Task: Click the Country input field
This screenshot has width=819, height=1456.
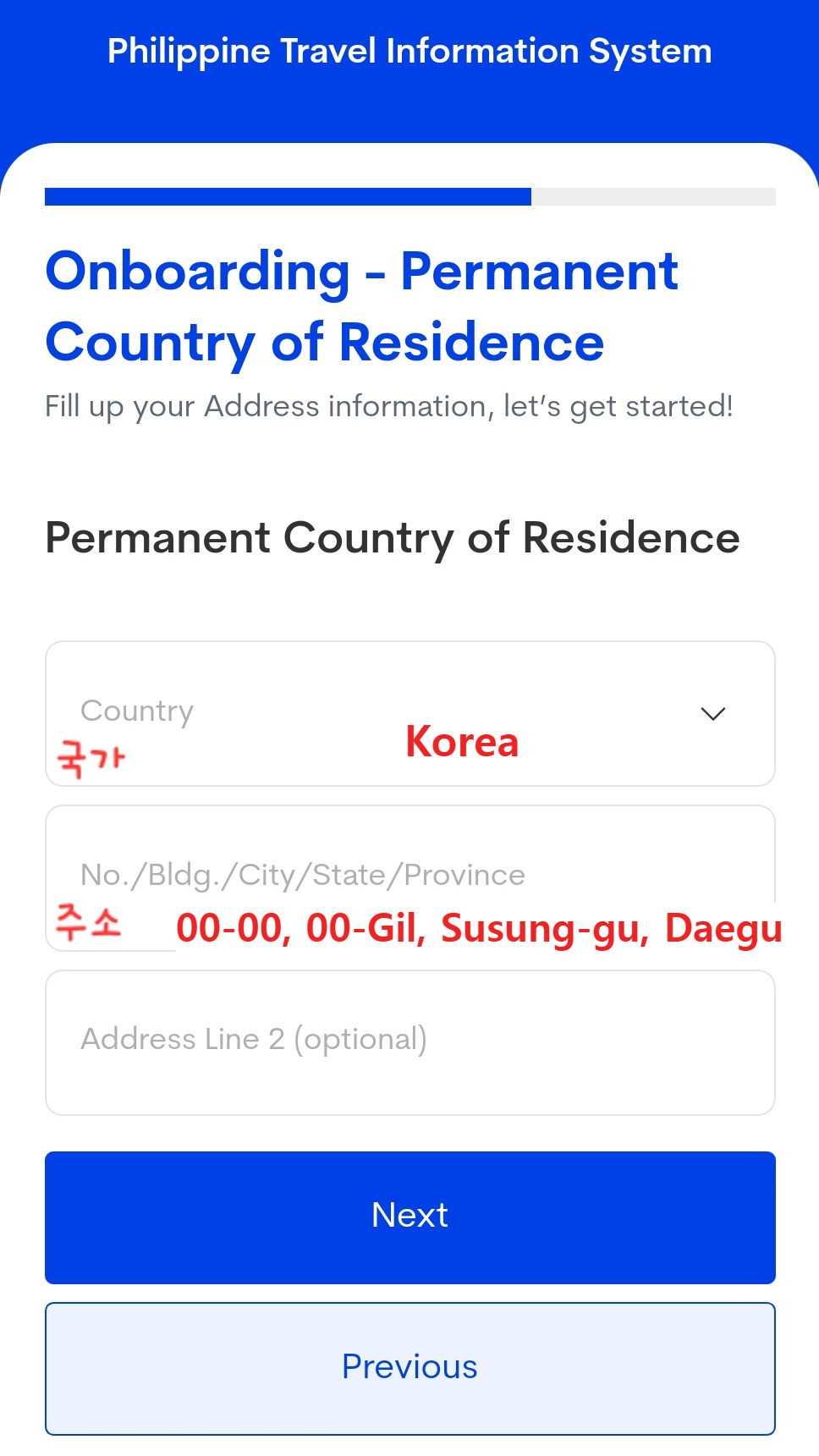Action: click(254, 713)
